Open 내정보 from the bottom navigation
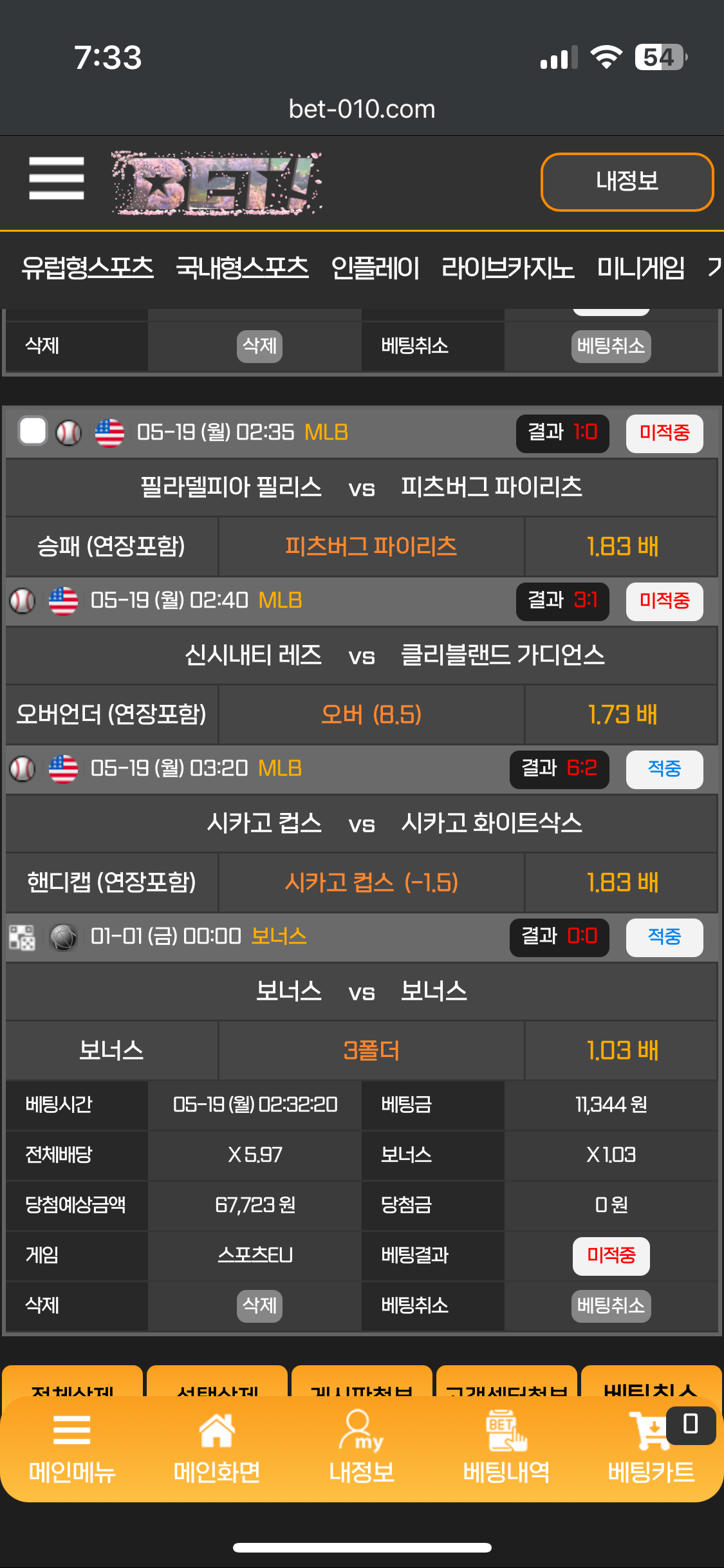Image resolution: width=724 pixels, height=1568 pixels. pos(362,1446)
